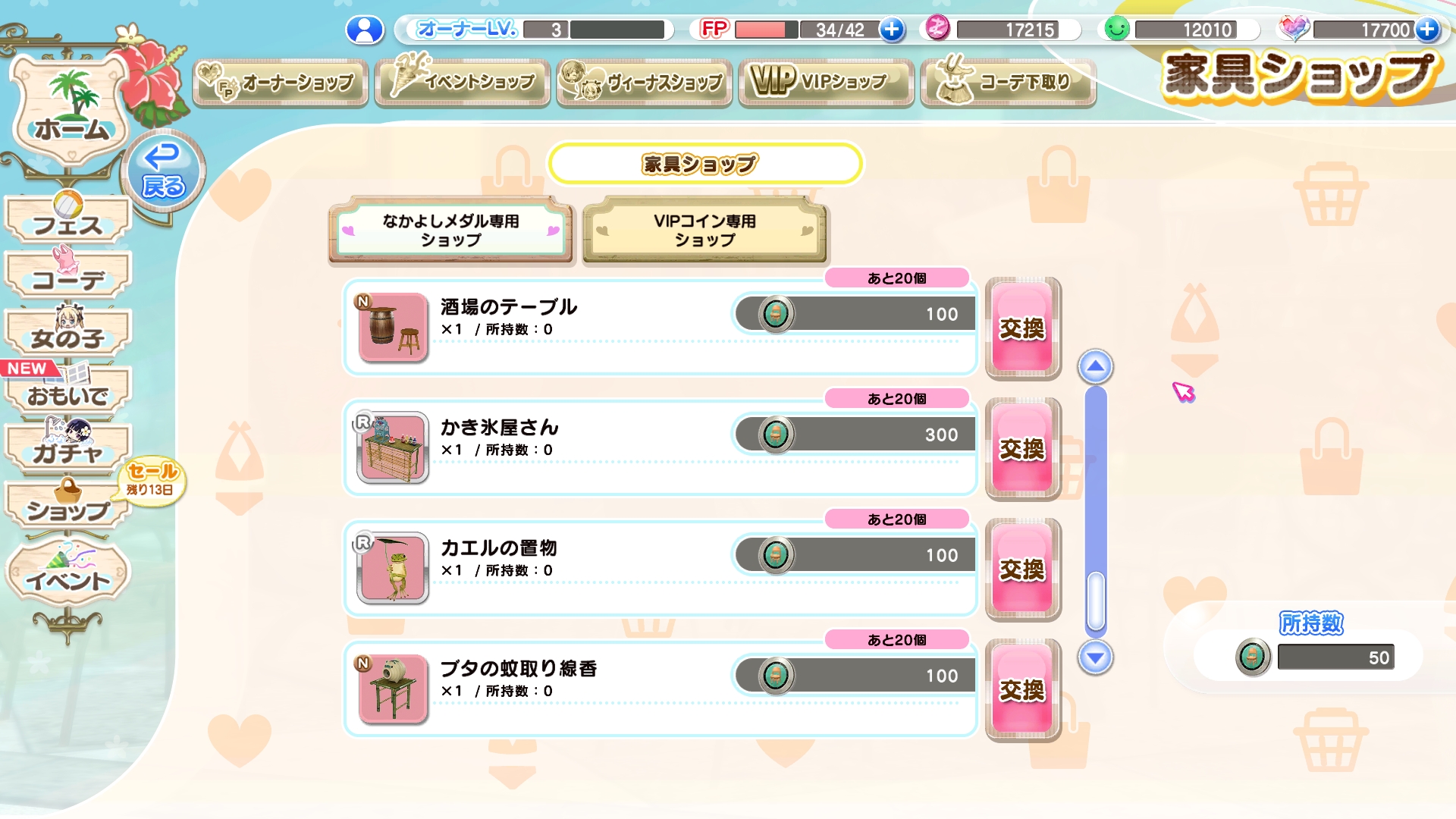The width and height of the screenshot is (1456, 819).
Task: Tap the plus button to refill FP
Action: (x=892, y=30)
